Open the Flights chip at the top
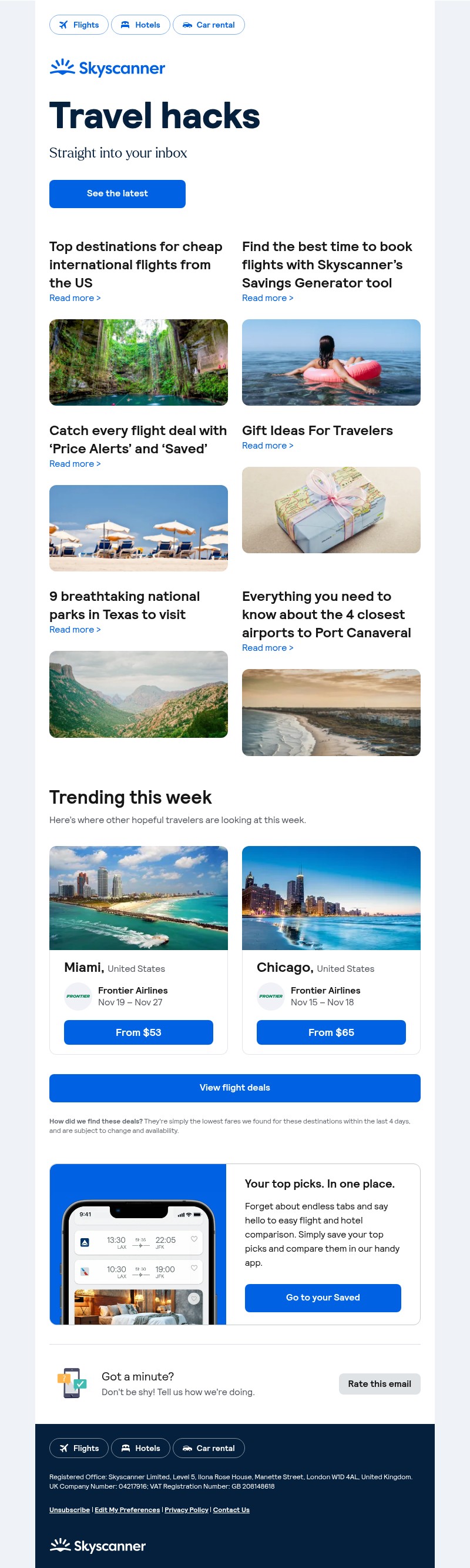Image resolution: width=470 pixels, height=1568 pixels. 79,25
